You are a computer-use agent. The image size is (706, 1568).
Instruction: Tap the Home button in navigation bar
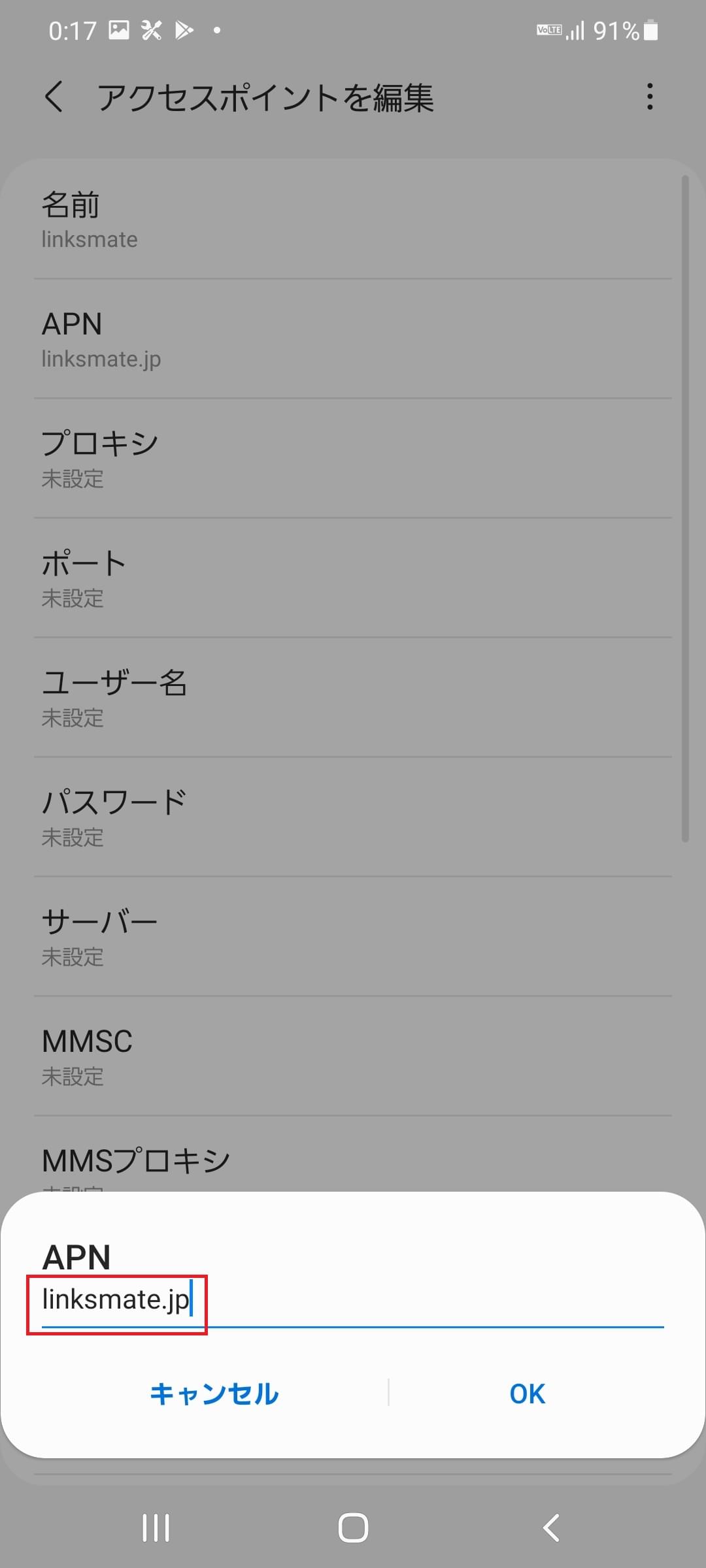click(x=353, y=1527)
